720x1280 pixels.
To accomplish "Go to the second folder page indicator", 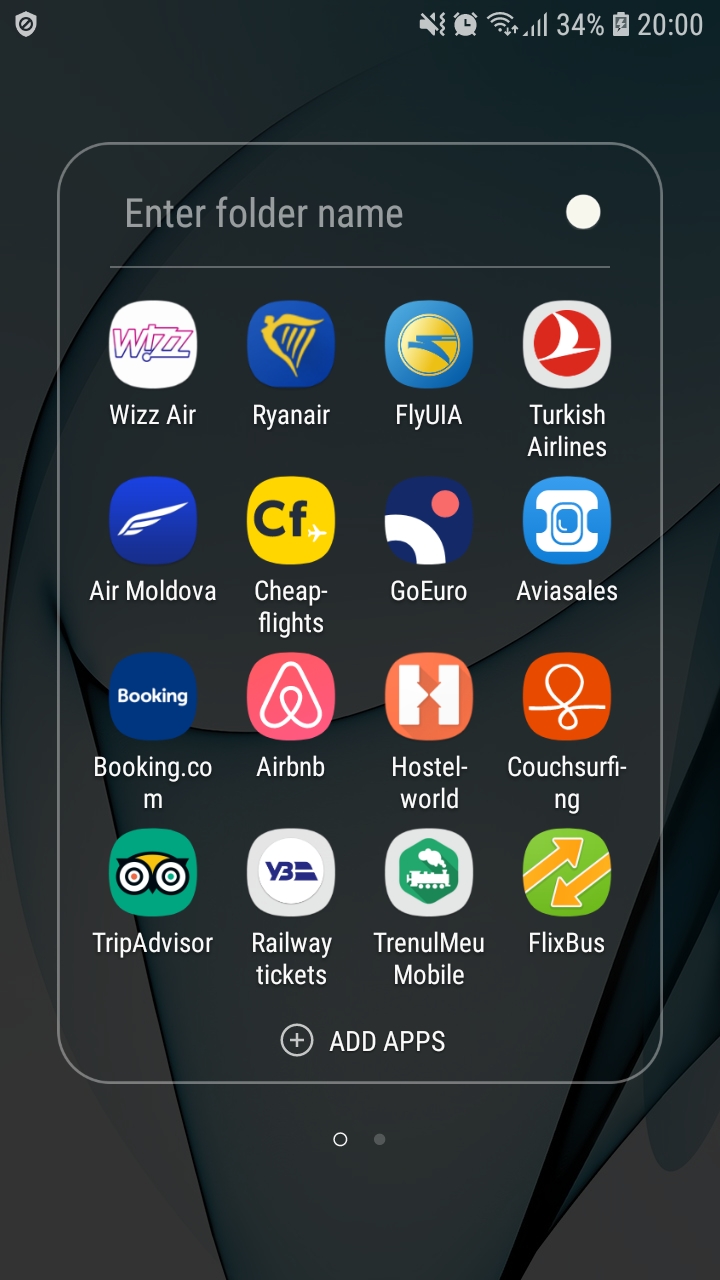I will pos(380,1139).
